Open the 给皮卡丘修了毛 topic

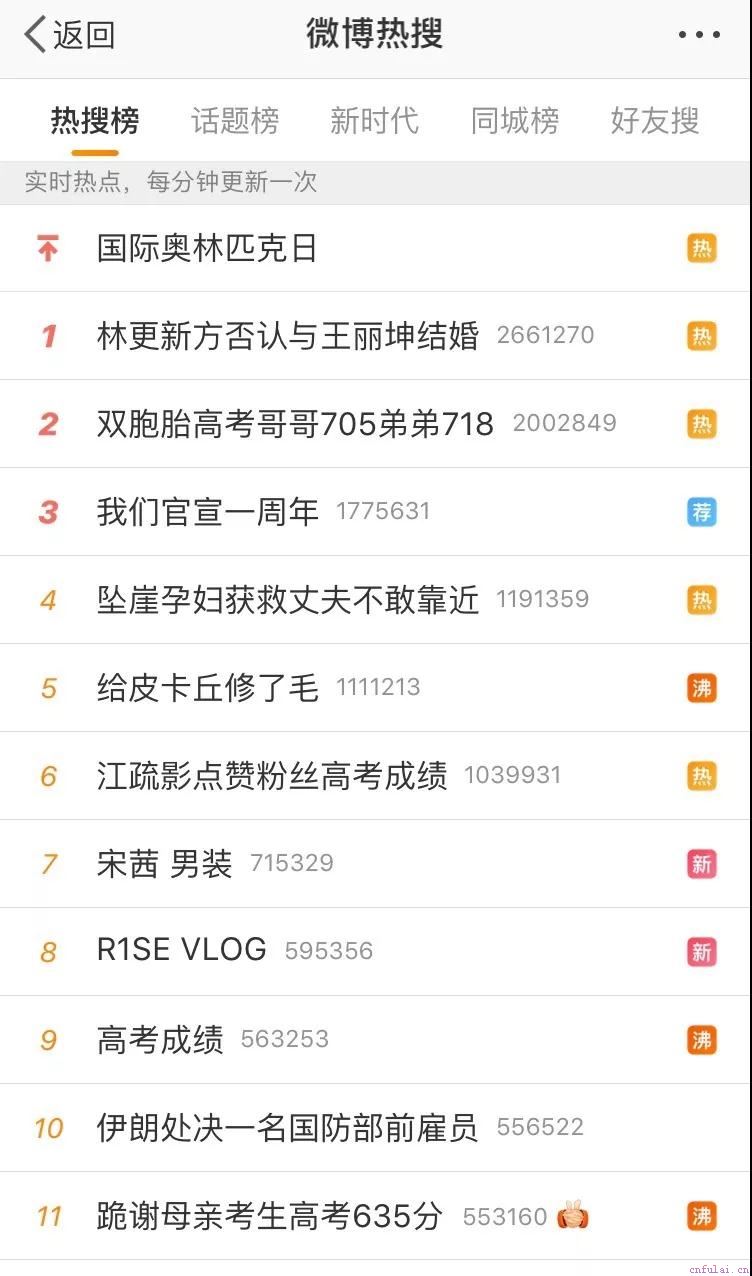[208, 688]
